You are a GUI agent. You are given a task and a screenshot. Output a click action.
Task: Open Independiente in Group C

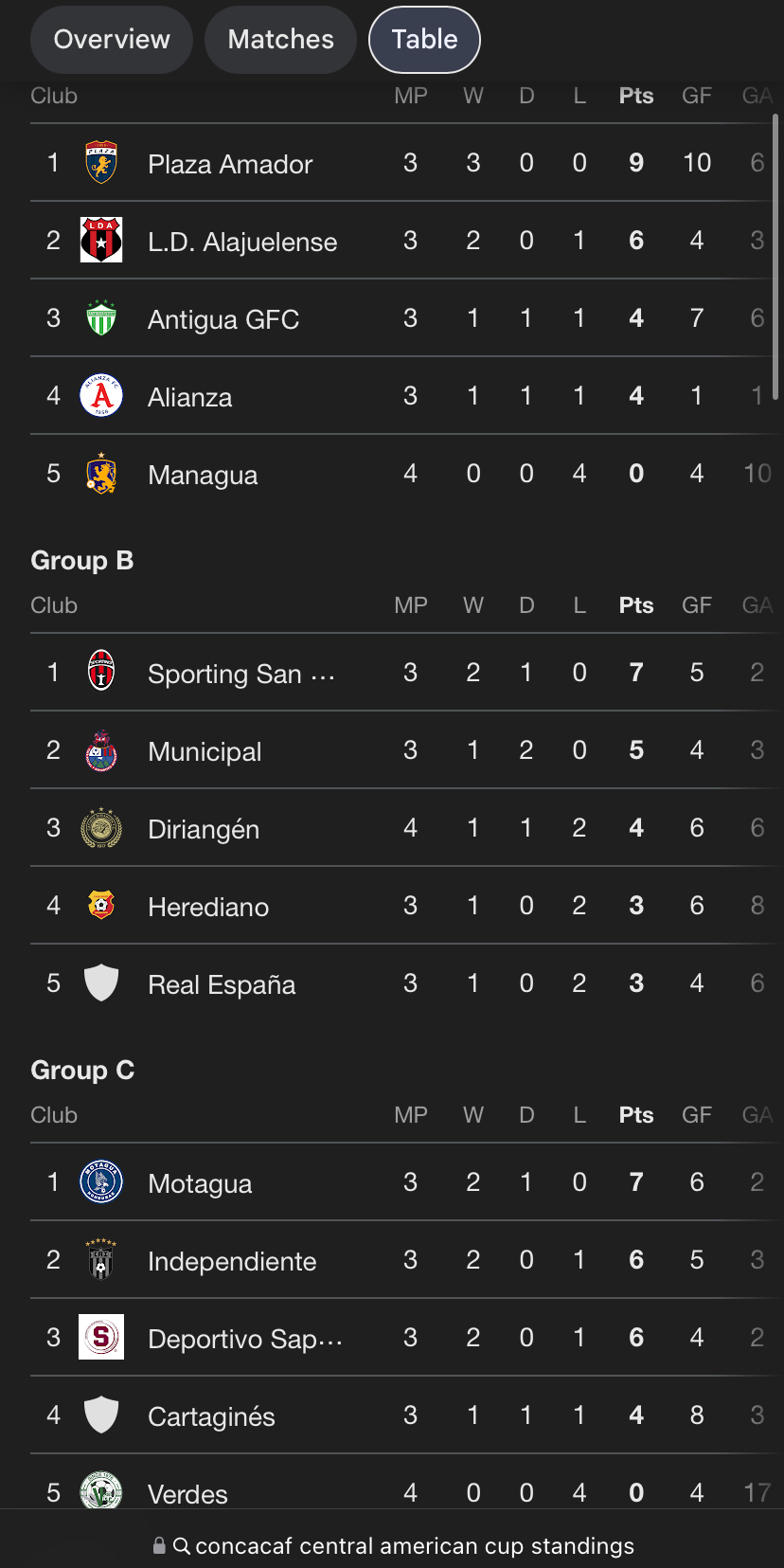point(232,1261)
